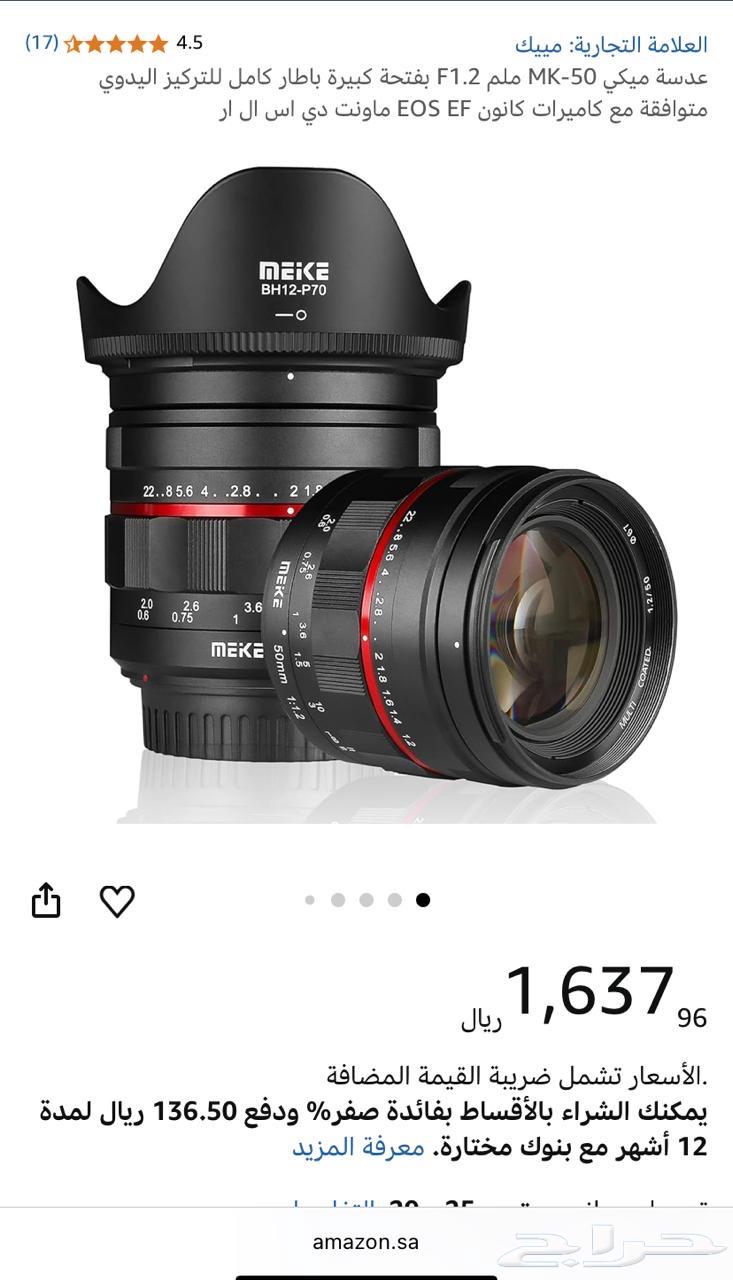Jump to the third image via its dot
The image size is (733, 1280).
click(x=366, y=899)
